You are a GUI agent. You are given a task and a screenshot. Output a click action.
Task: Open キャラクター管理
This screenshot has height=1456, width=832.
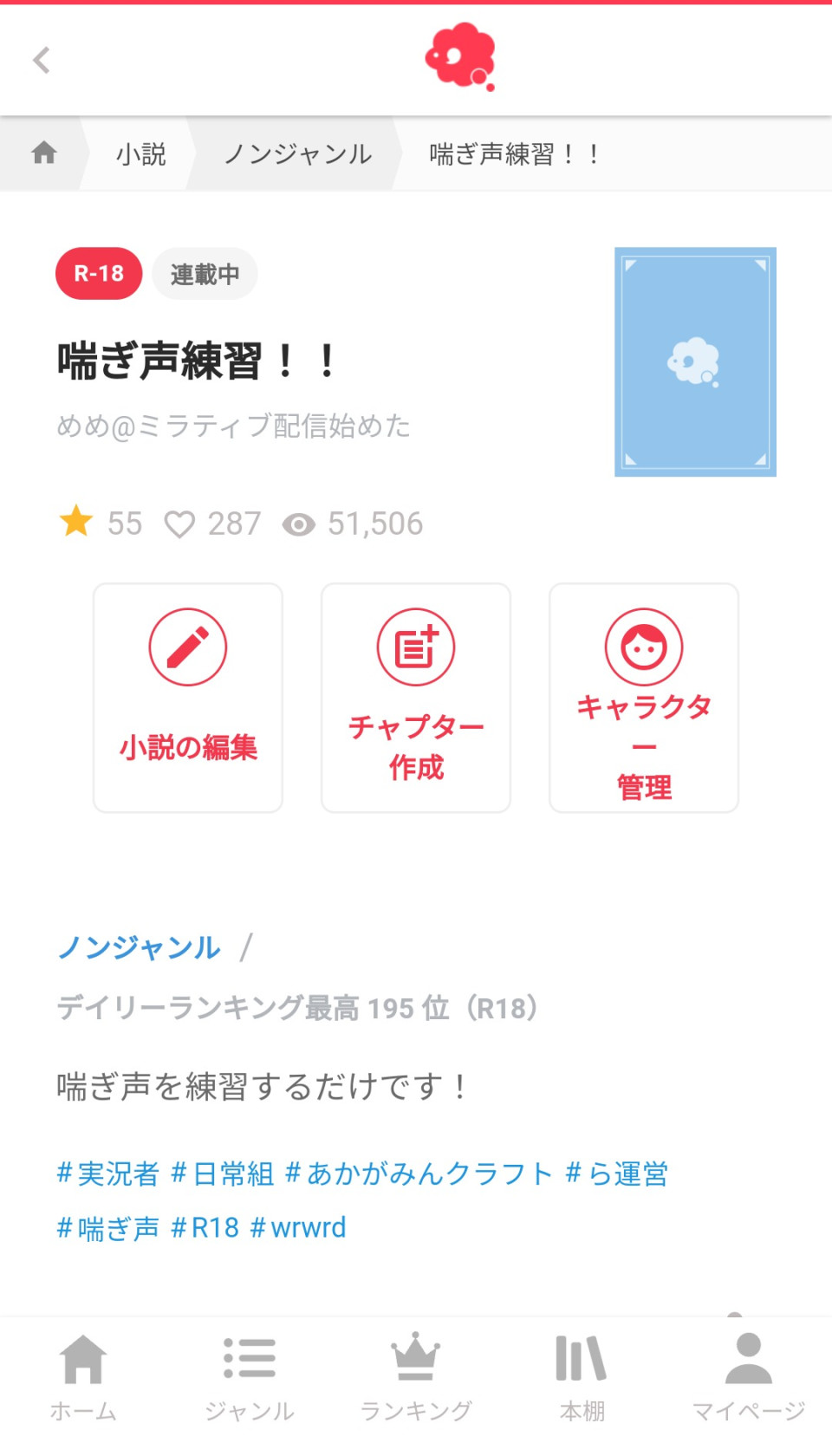click(x=644, y=698)
